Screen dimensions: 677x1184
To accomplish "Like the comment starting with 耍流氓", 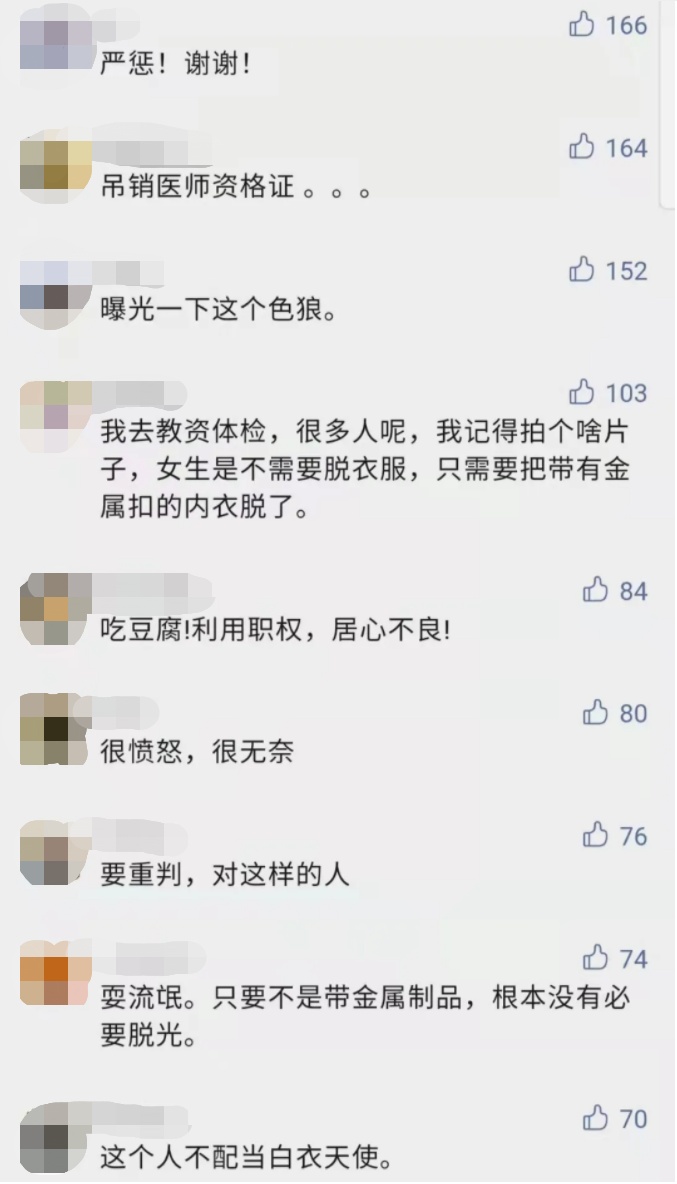I will pos(595,958).
